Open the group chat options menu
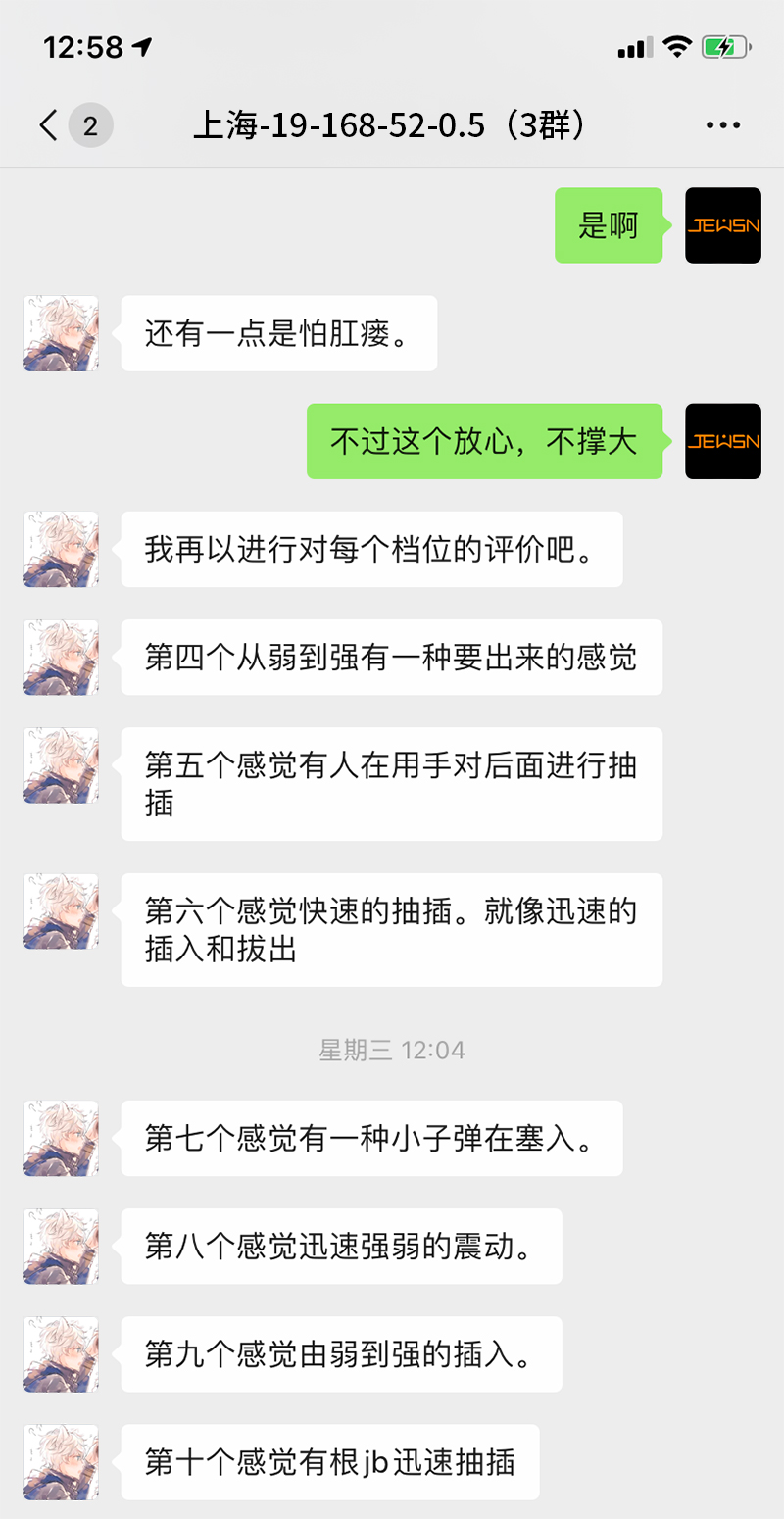The height and width of the screenshot is (1519, 784). (x=723, y=125)
